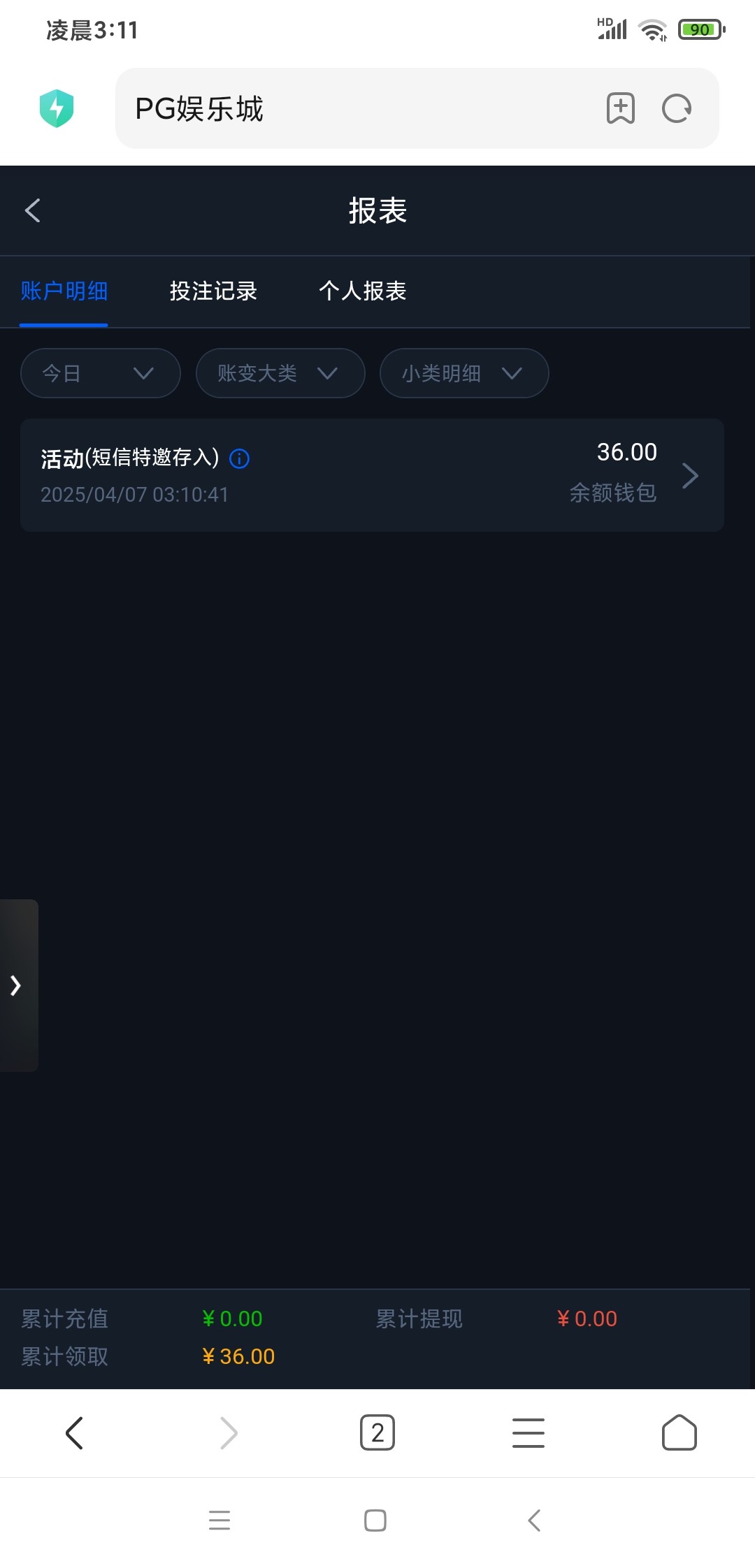This screenshot has height=1568, width=755.
Task: Open the 账变大类 dropdown
Action: point(280,373)
